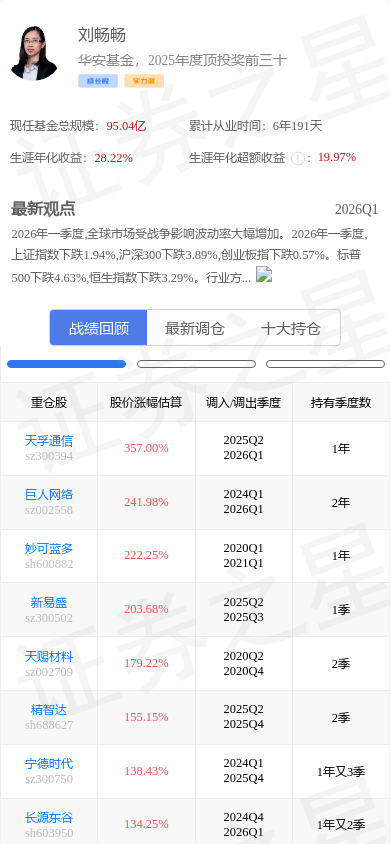
Task: Open 刘畅畅 profile photo
Action: point(34,53)
